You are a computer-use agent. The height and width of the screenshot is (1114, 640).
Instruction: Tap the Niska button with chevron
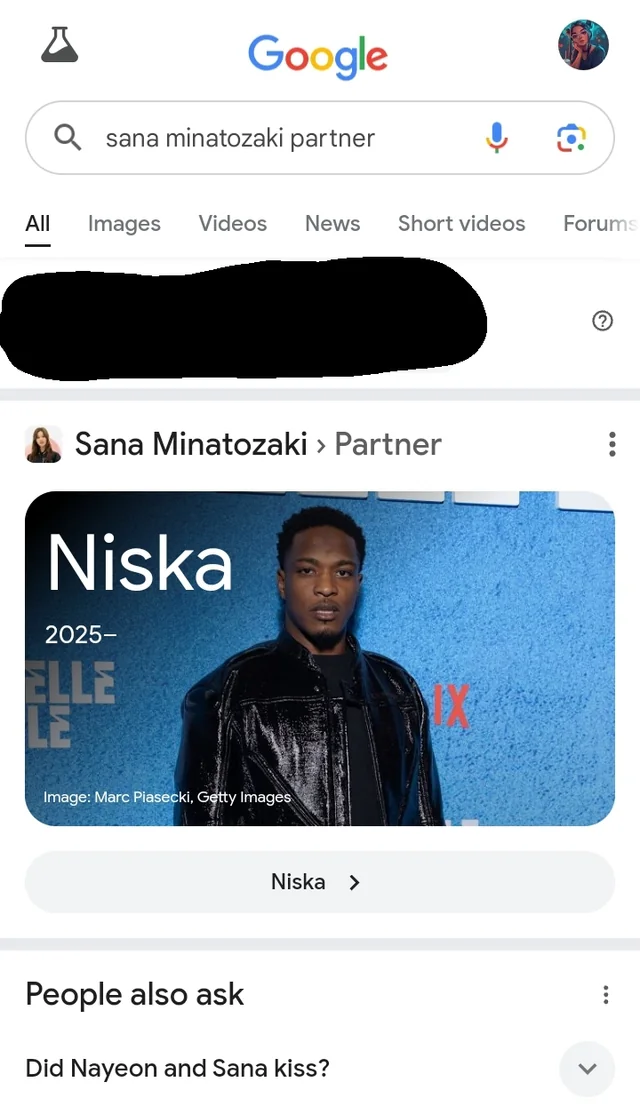click(x=320, y=882)
